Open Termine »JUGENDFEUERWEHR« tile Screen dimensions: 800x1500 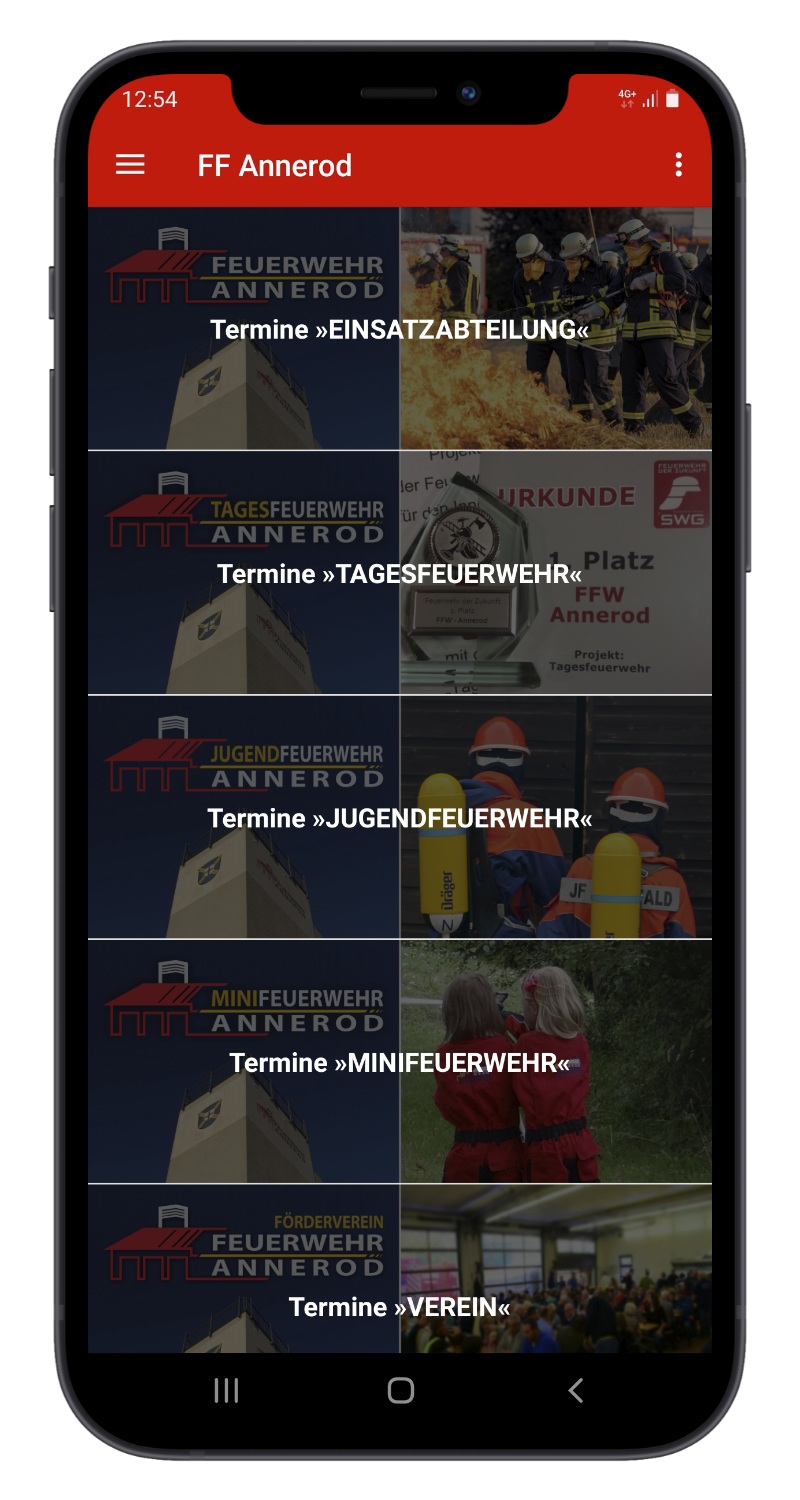click(400, 818)
